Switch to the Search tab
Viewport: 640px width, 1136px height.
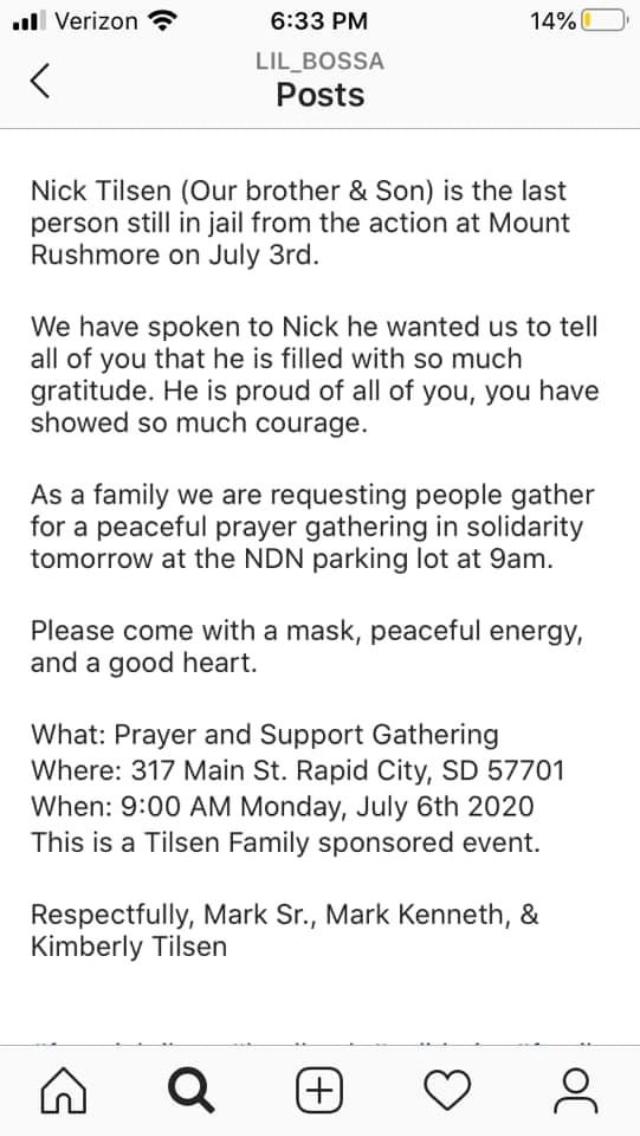[191, 1088]
